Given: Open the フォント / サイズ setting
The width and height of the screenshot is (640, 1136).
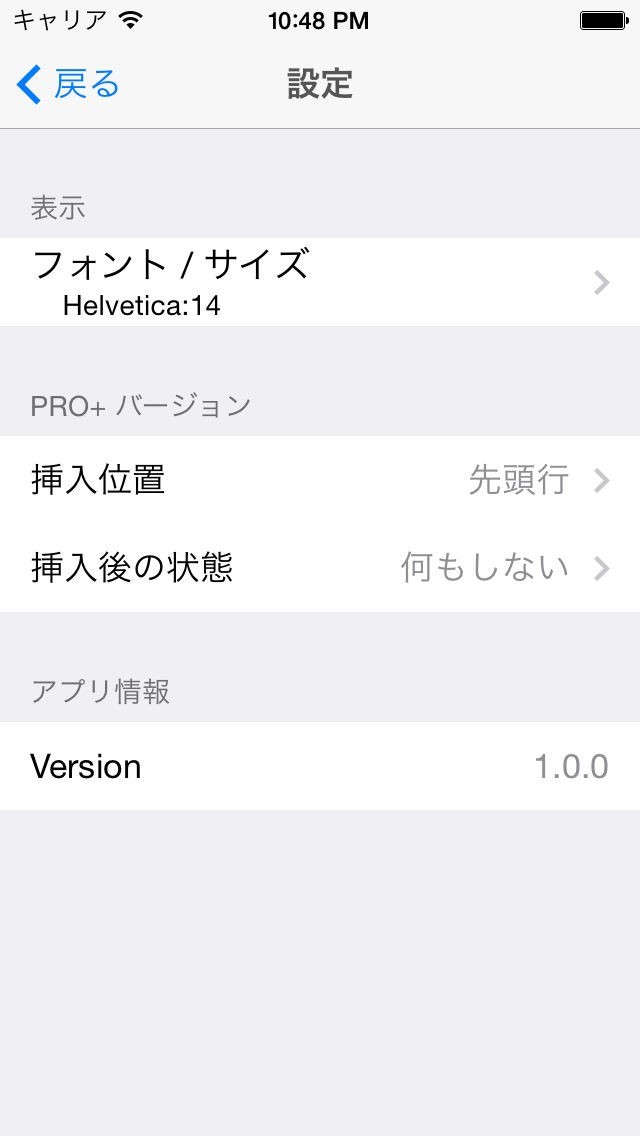Looking at the screenshot, I should (320, 282).
